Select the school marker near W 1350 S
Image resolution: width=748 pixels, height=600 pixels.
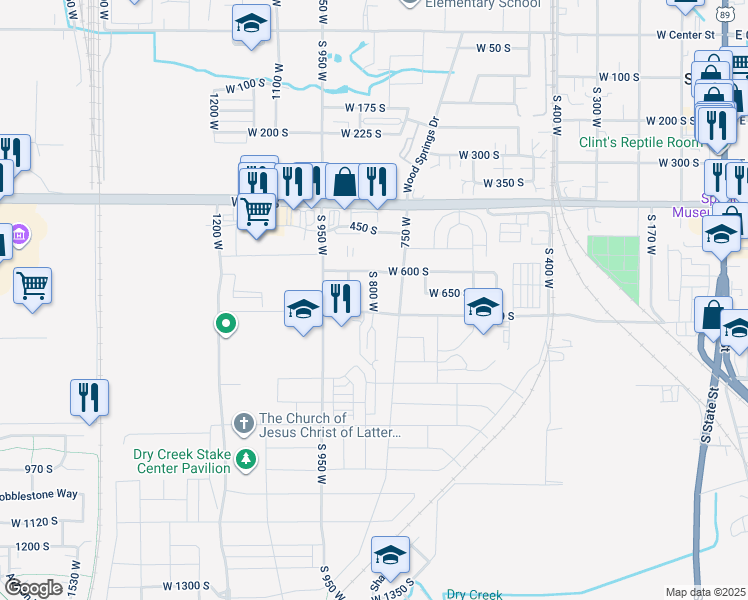[x=390, y=558]
